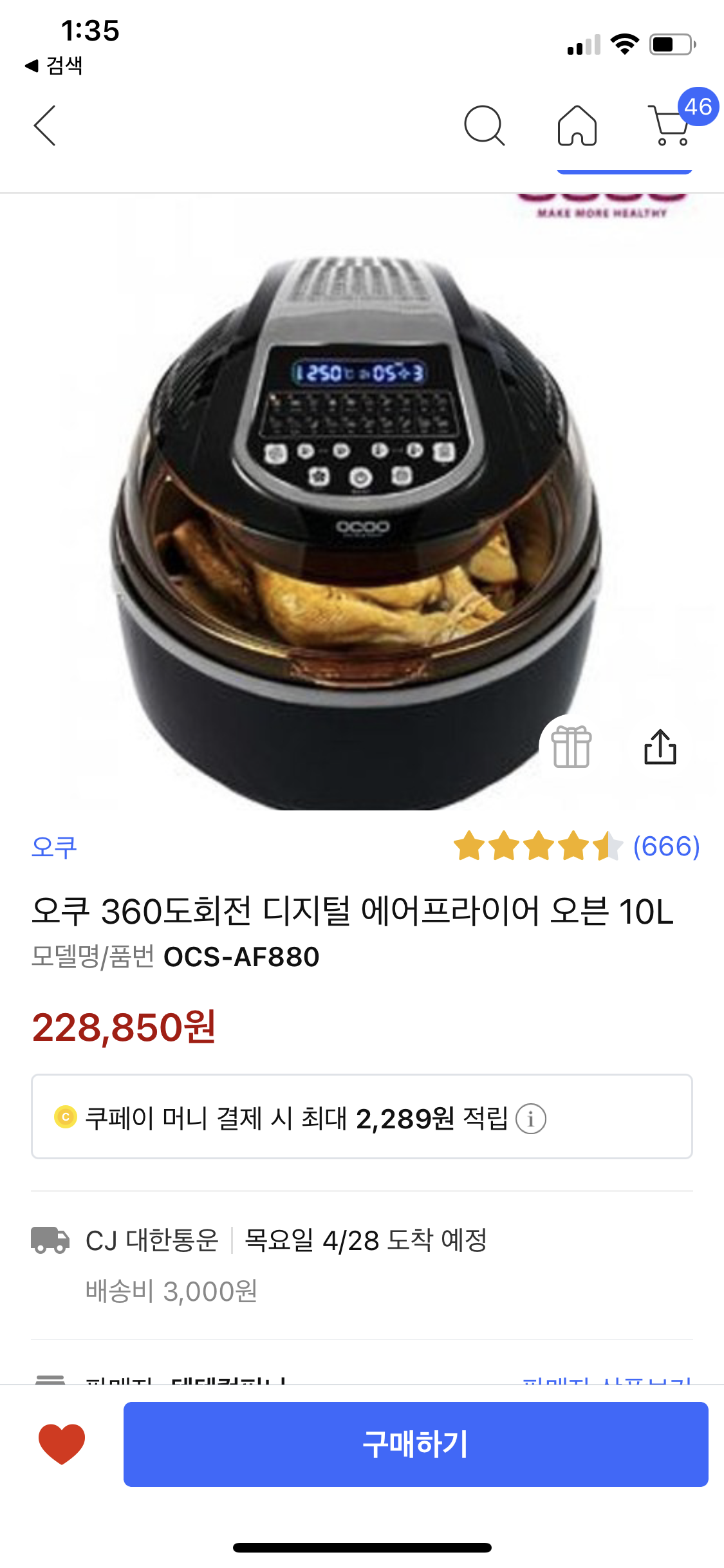
Task: Add product to wishlist with heart
Action: (x=62, y=1444)
